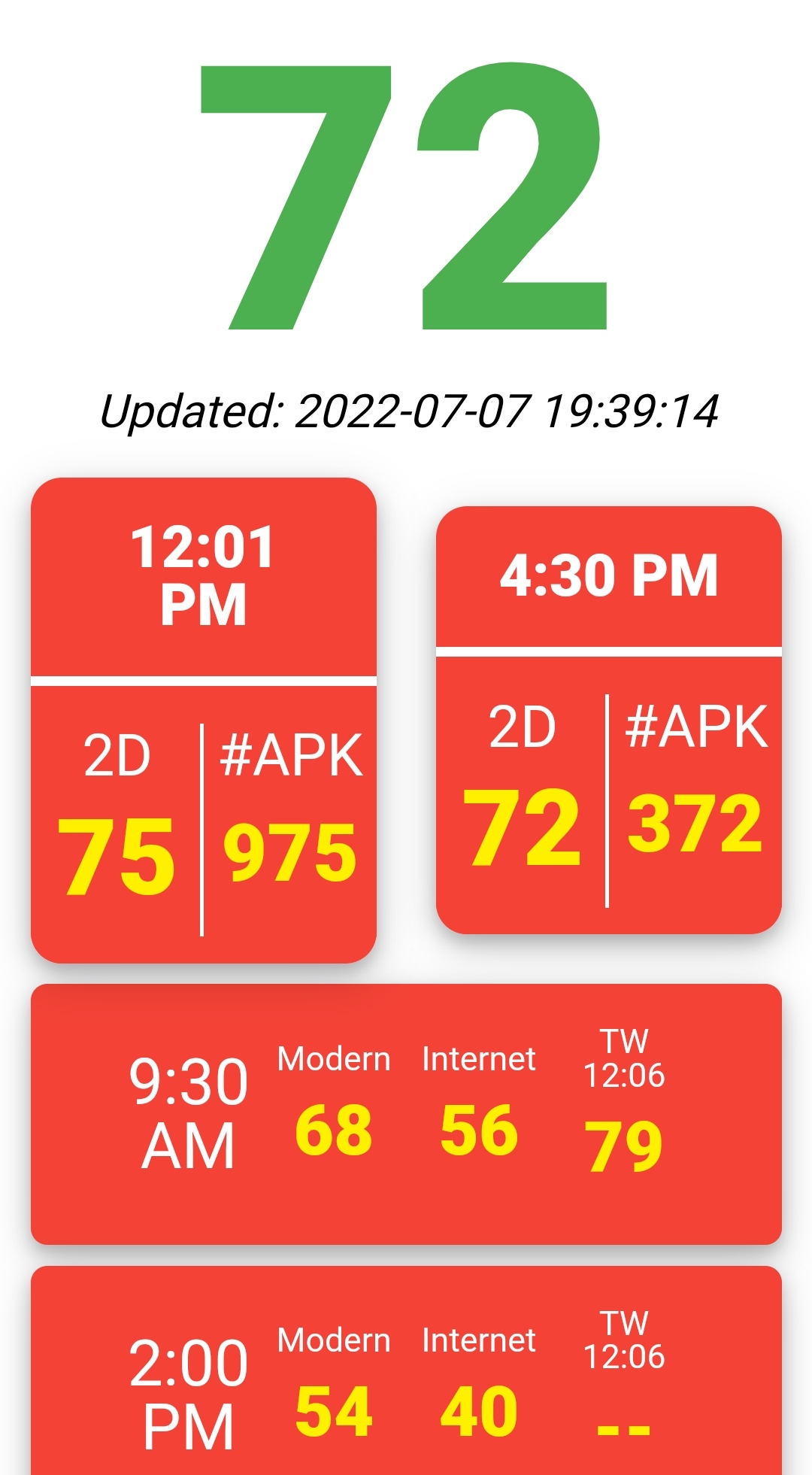Open the 2:00 PM results card

406,1370
